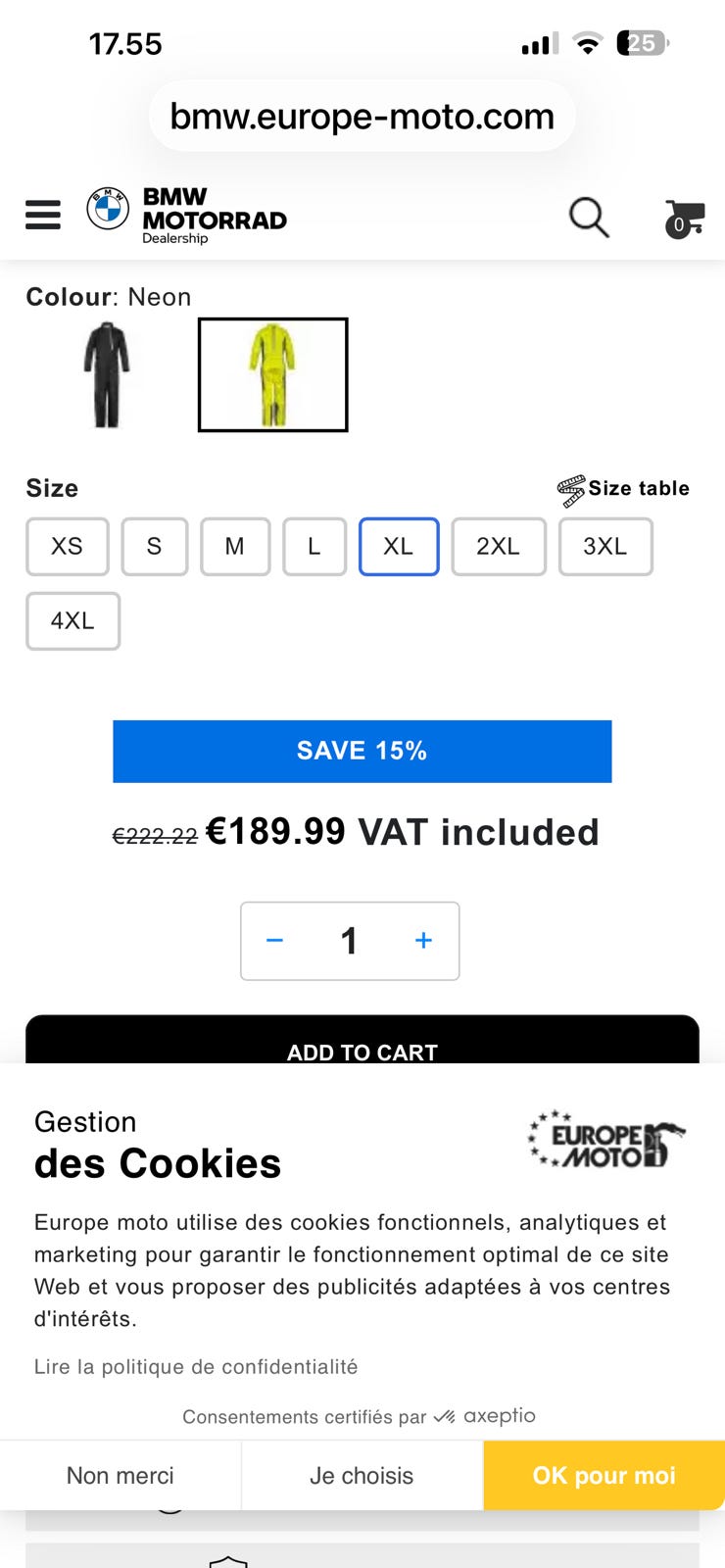Open the Size table
725x1568 pixels.
(623, 489)
